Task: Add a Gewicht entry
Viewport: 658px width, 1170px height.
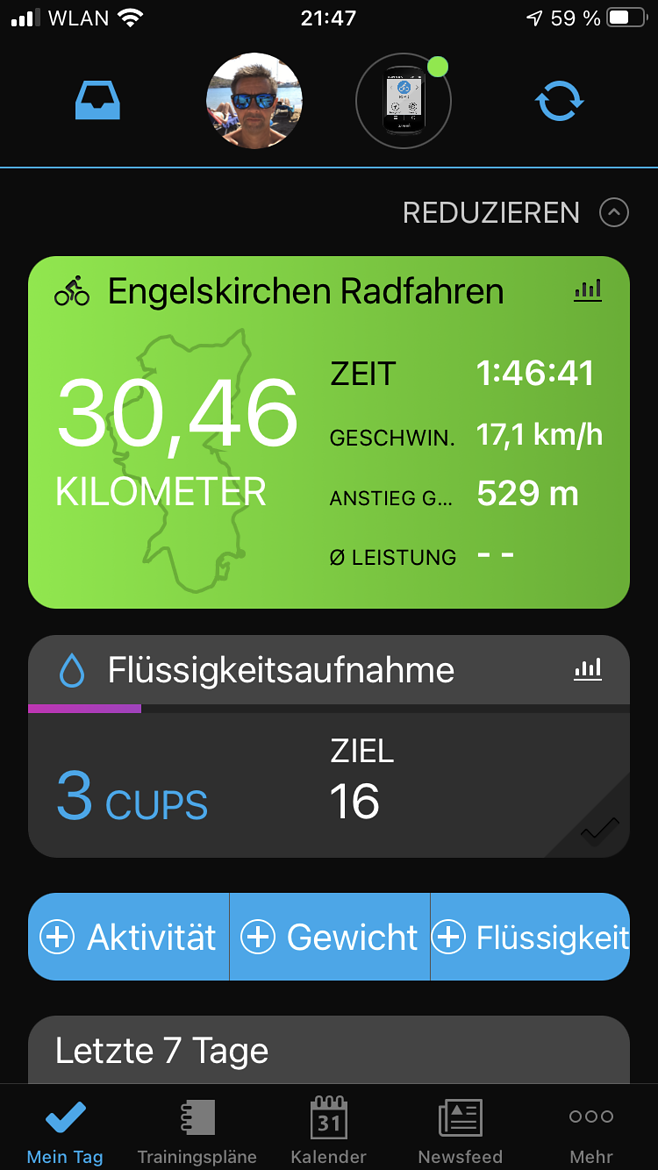Action: pyautogui.click(x=330, y=937)
